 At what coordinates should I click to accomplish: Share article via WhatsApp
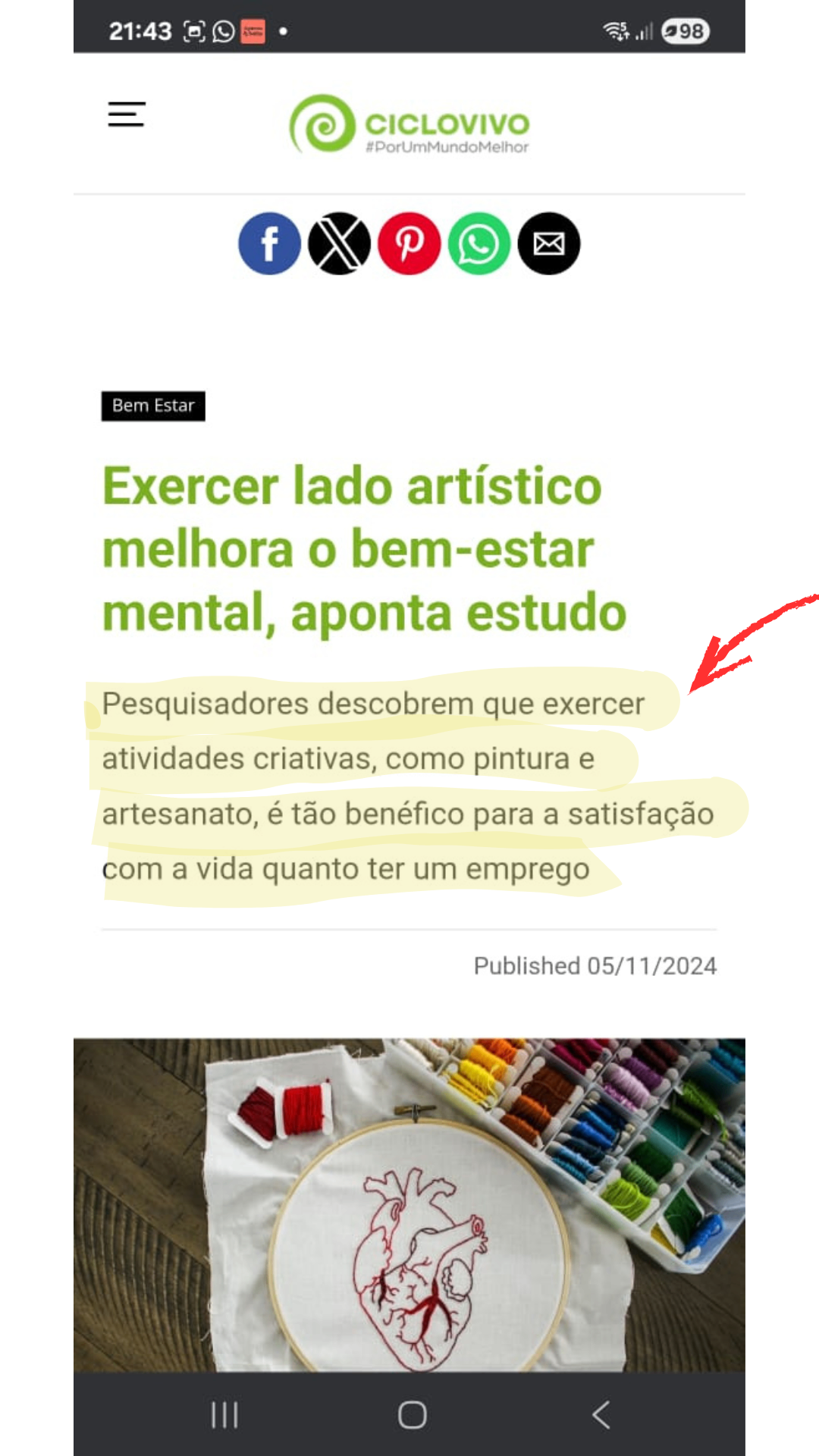tap(479, 243)
